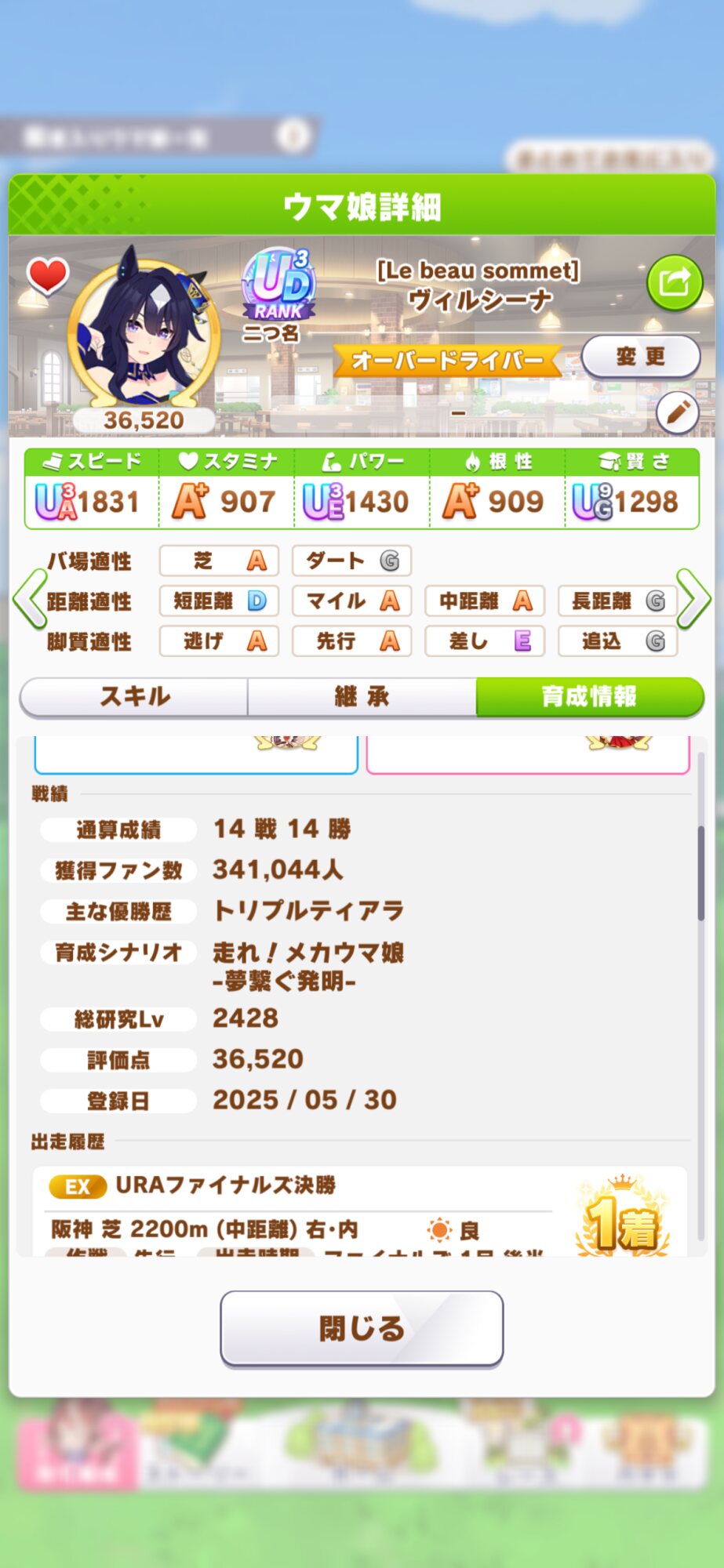
Task: Switch to the 継承 tab
Action: pos(362,696)
